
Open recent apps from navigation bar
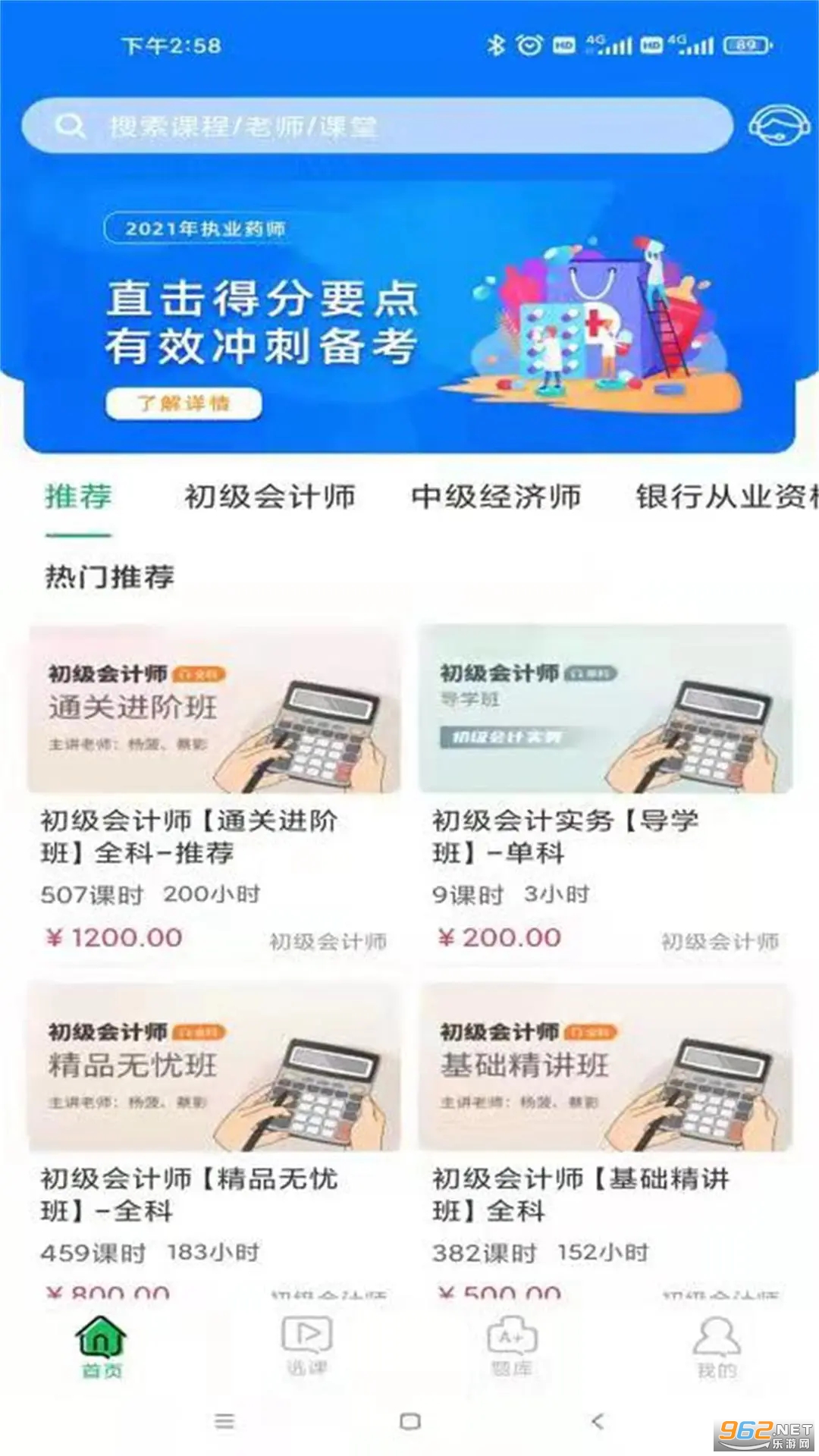[224, 1421]
